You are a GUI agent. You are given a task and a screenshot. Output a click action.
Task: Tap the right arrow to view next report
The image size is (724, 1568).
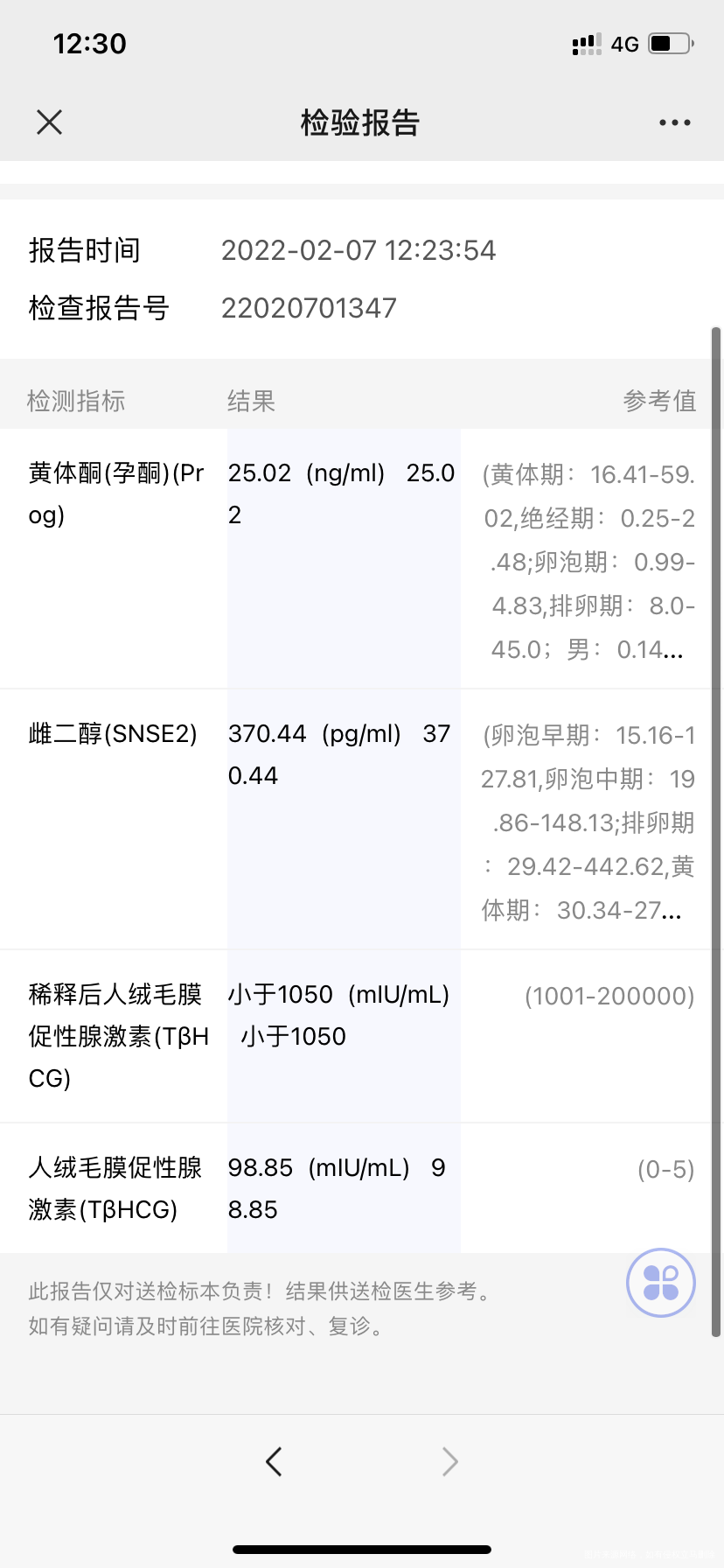coord(449,1460)
